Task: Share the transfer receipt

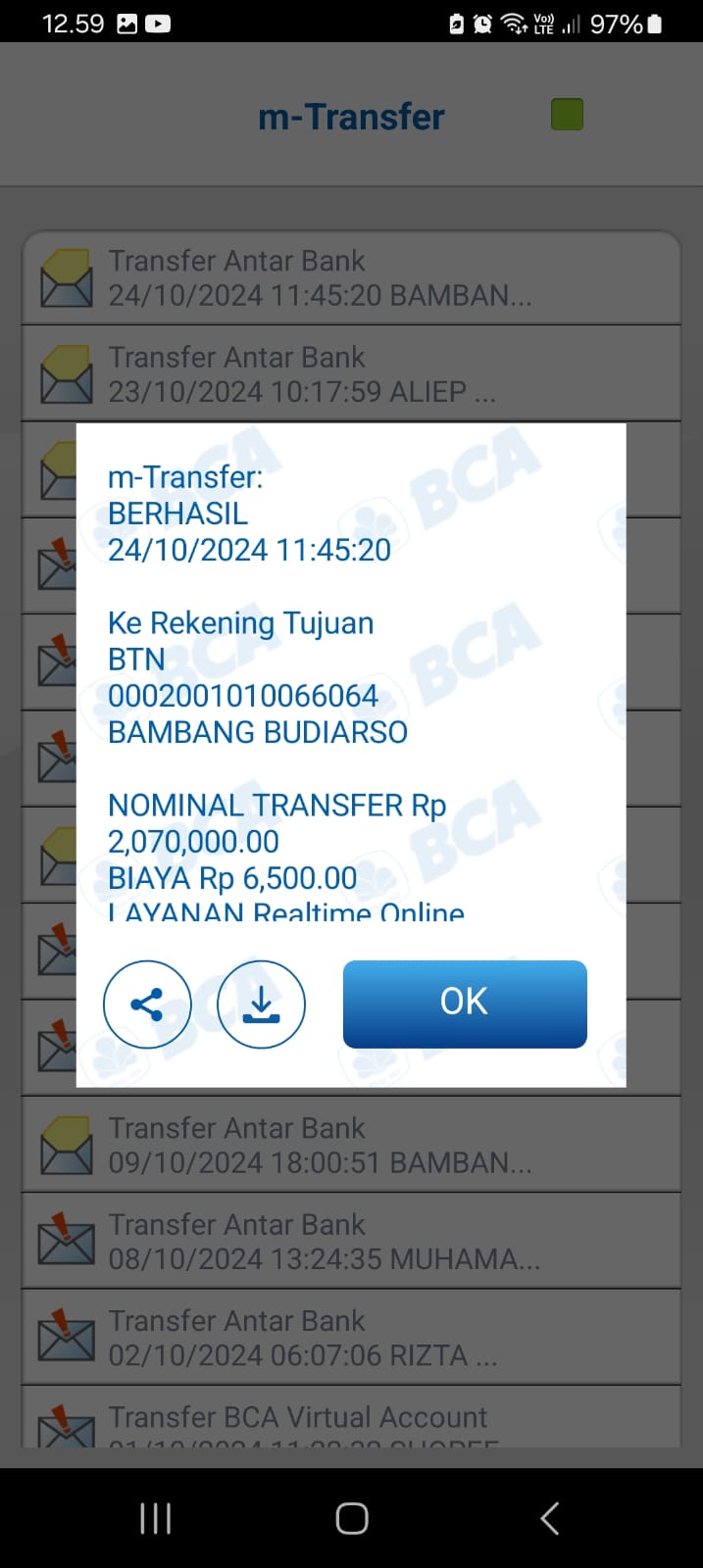Action: 147,1004
